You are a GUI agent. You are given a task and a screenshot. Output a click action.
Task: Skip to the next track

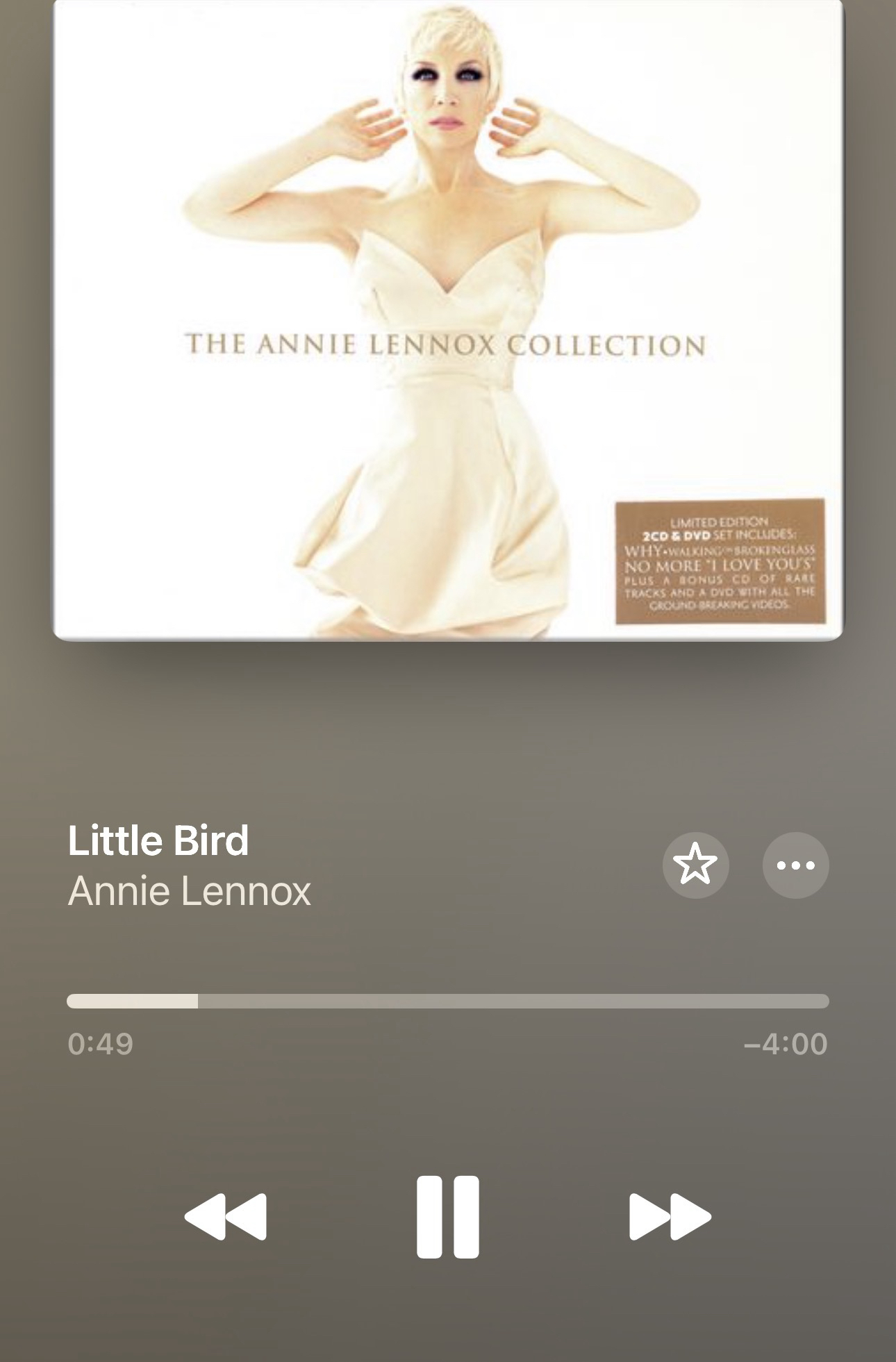coord(670,1217)
